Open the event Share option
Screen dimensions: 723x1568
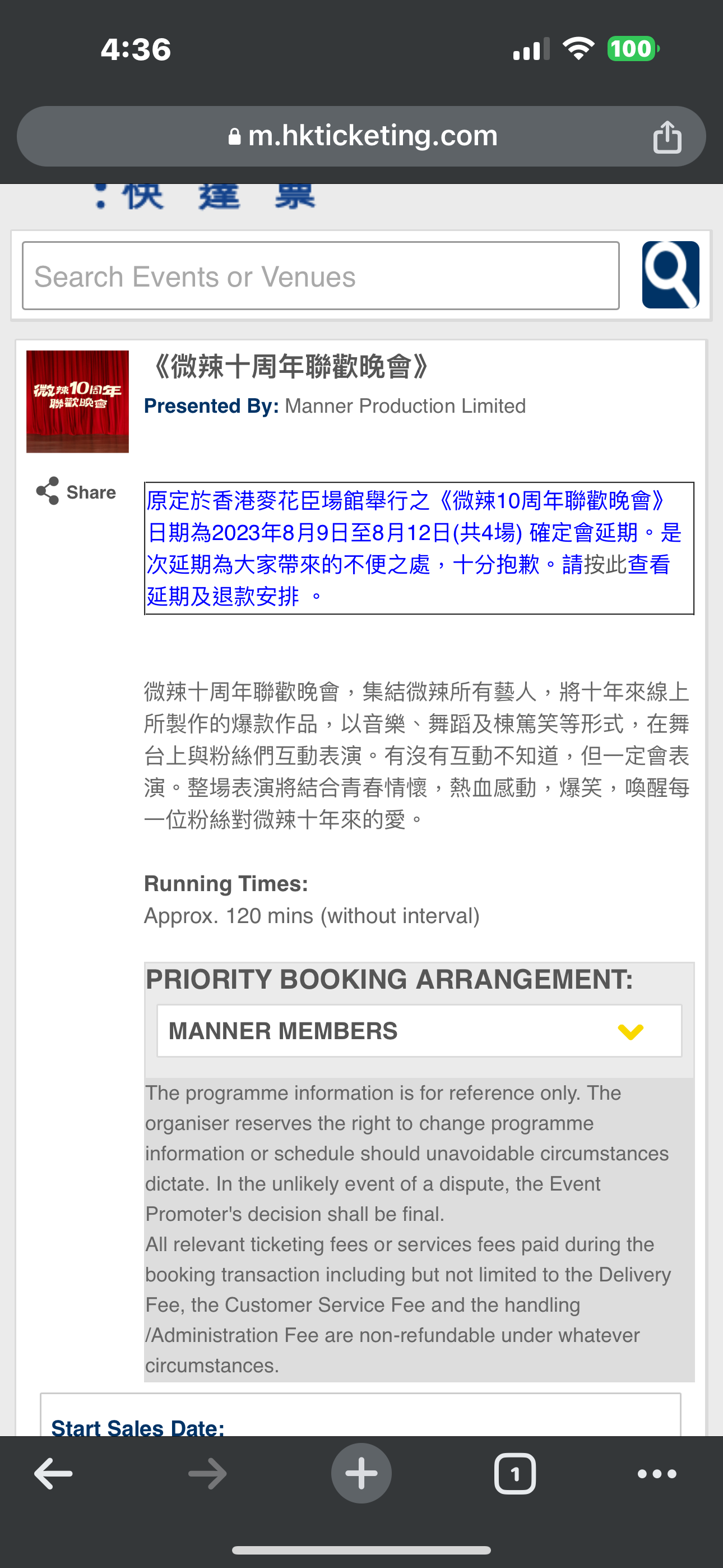point(76,491)
